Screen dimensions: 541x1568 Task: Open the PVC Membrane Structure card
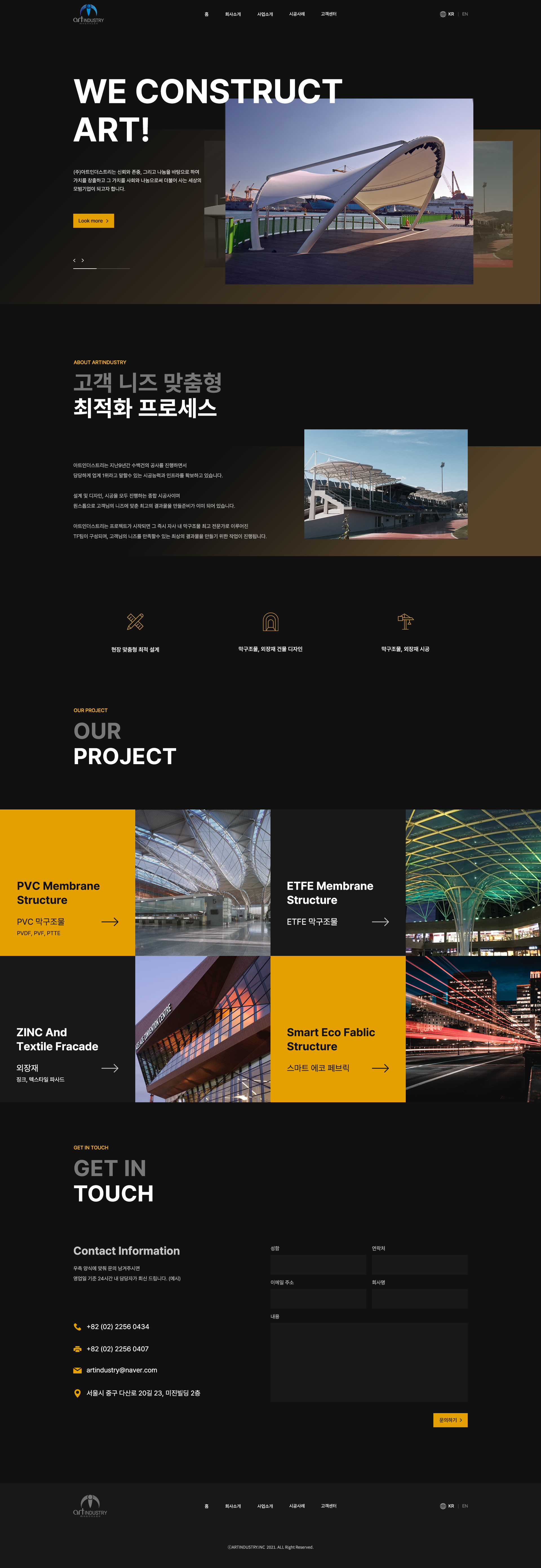pos(67,882)
